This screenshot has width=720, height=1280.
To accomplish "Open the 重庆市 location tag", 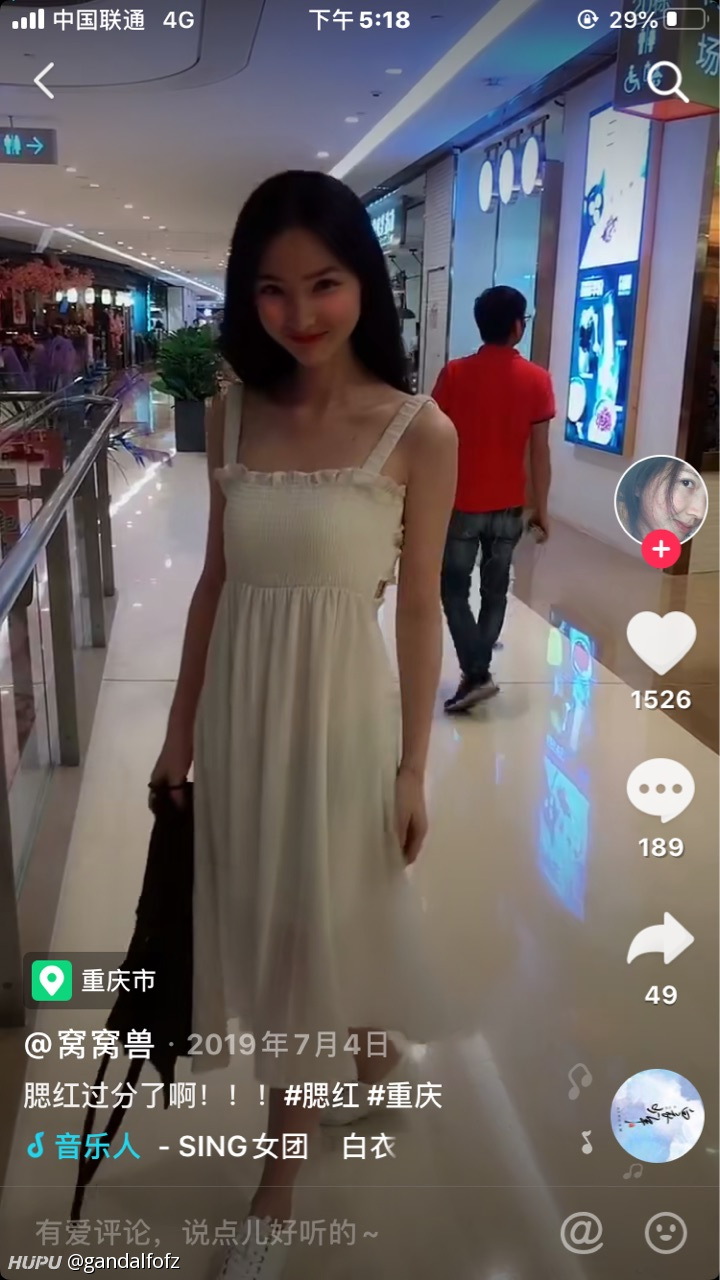I will (93, 980).
